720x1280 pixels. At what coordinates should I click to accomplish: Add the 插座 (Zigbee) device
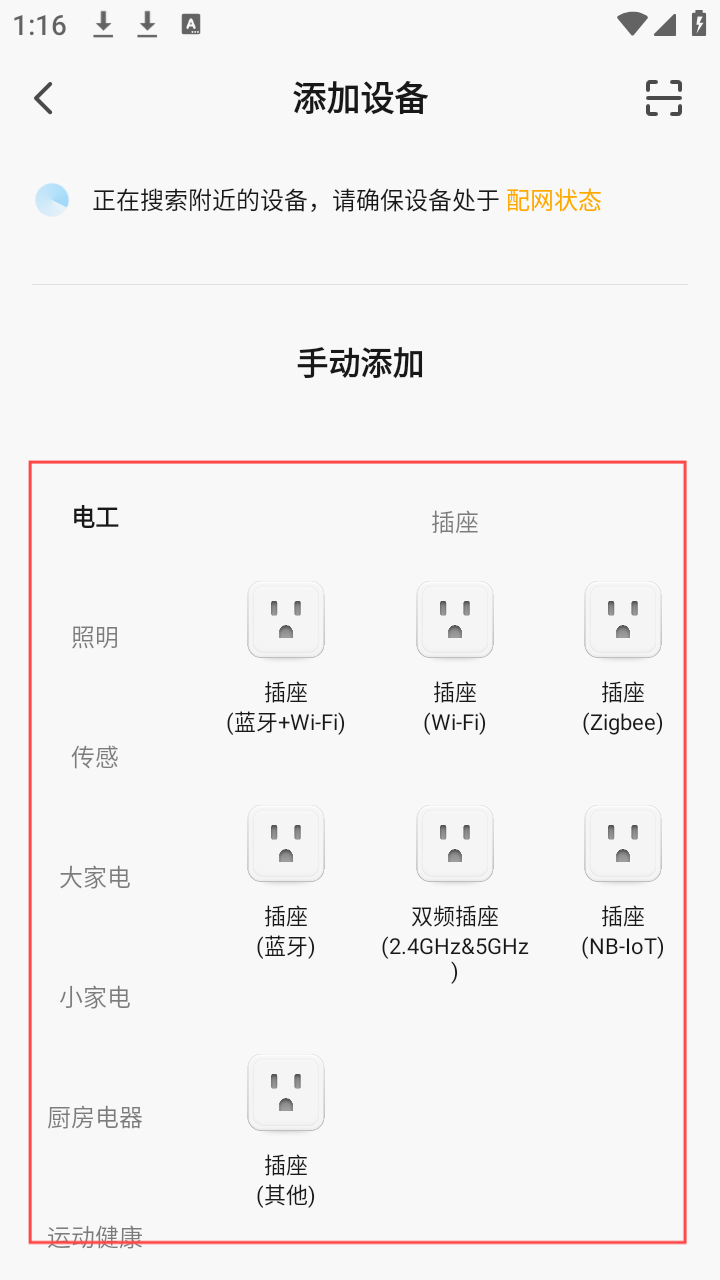click(x=623, y=657)
